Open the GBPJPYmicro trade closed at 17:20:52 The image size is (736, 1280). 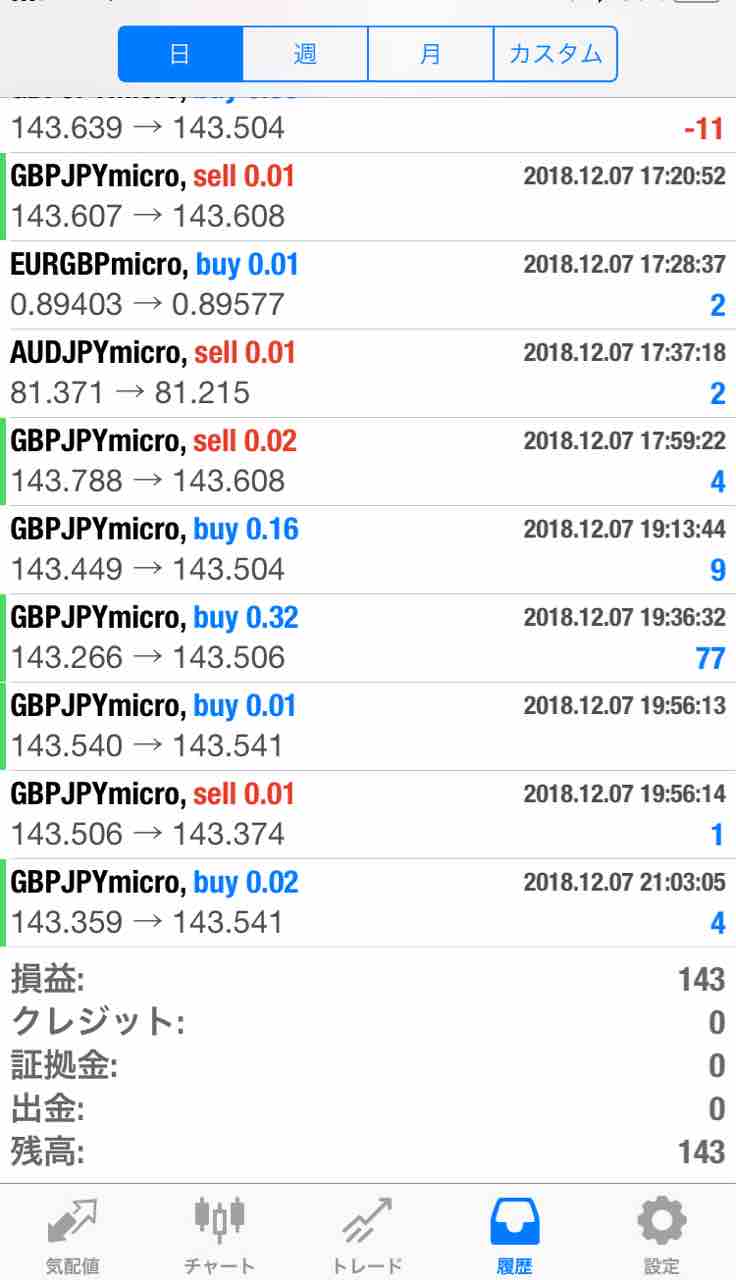368,197
